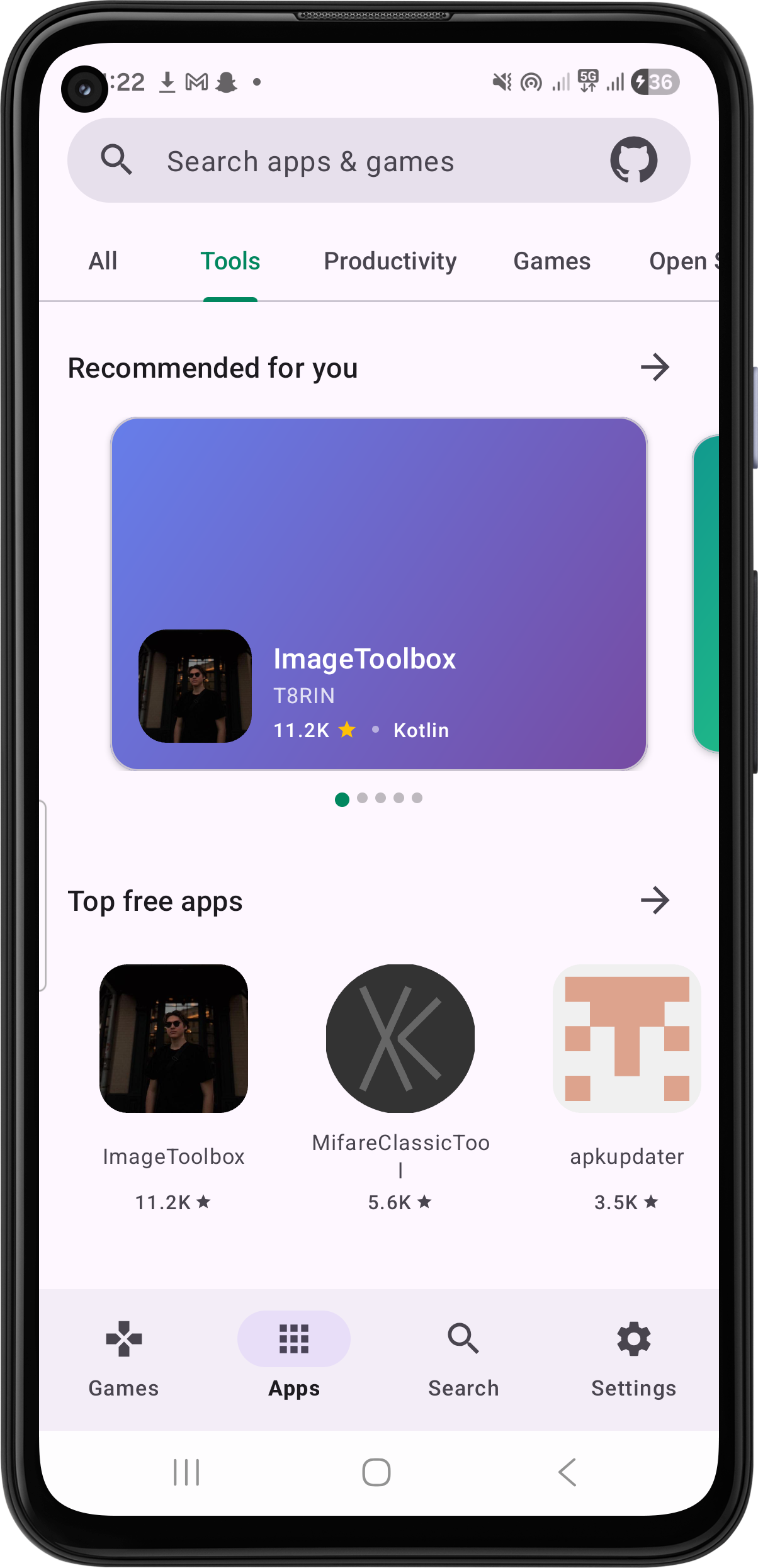Expand the Top free apps section arrow

click(x=655, y=900)
